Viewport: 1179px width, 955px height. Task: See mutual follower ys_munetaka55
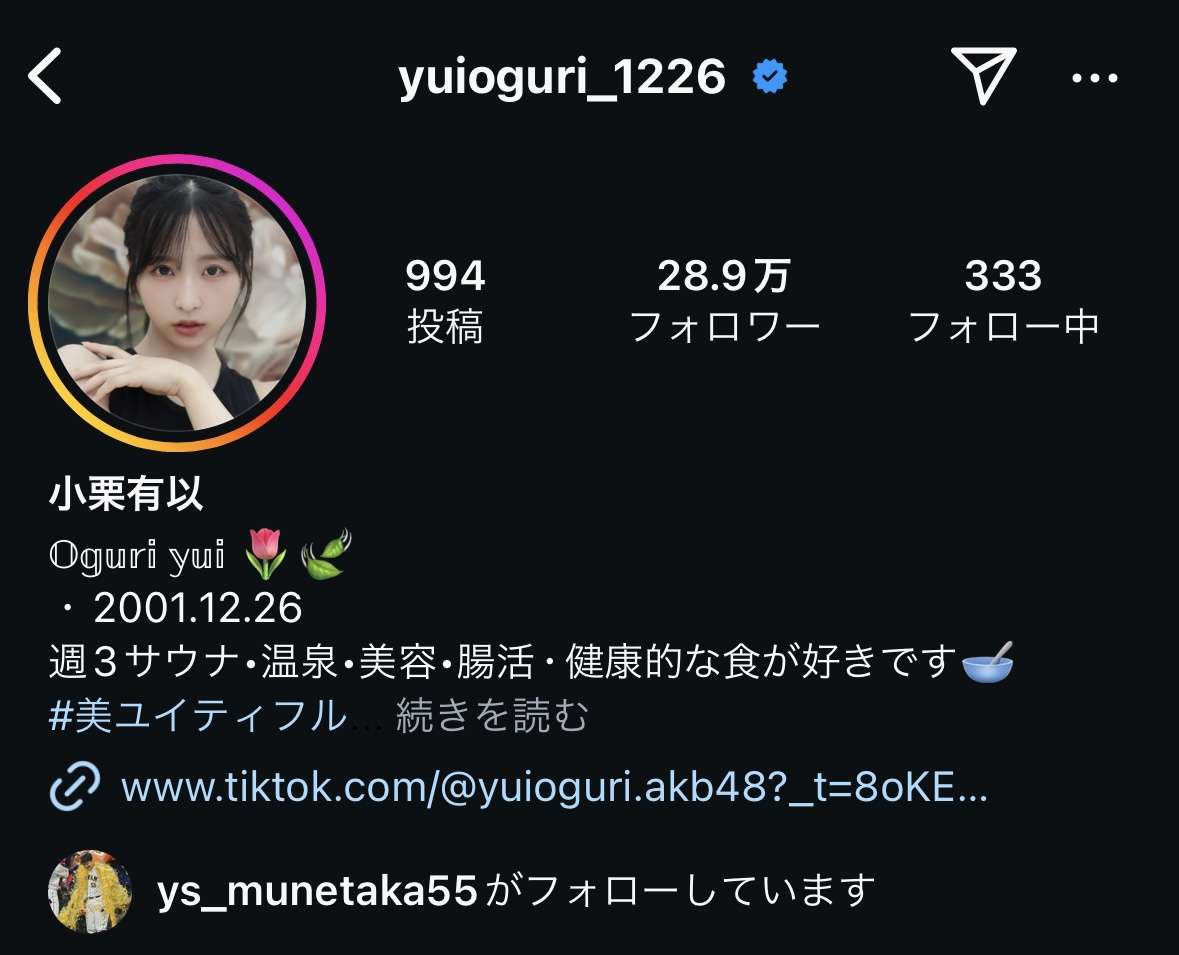point(316,890)
